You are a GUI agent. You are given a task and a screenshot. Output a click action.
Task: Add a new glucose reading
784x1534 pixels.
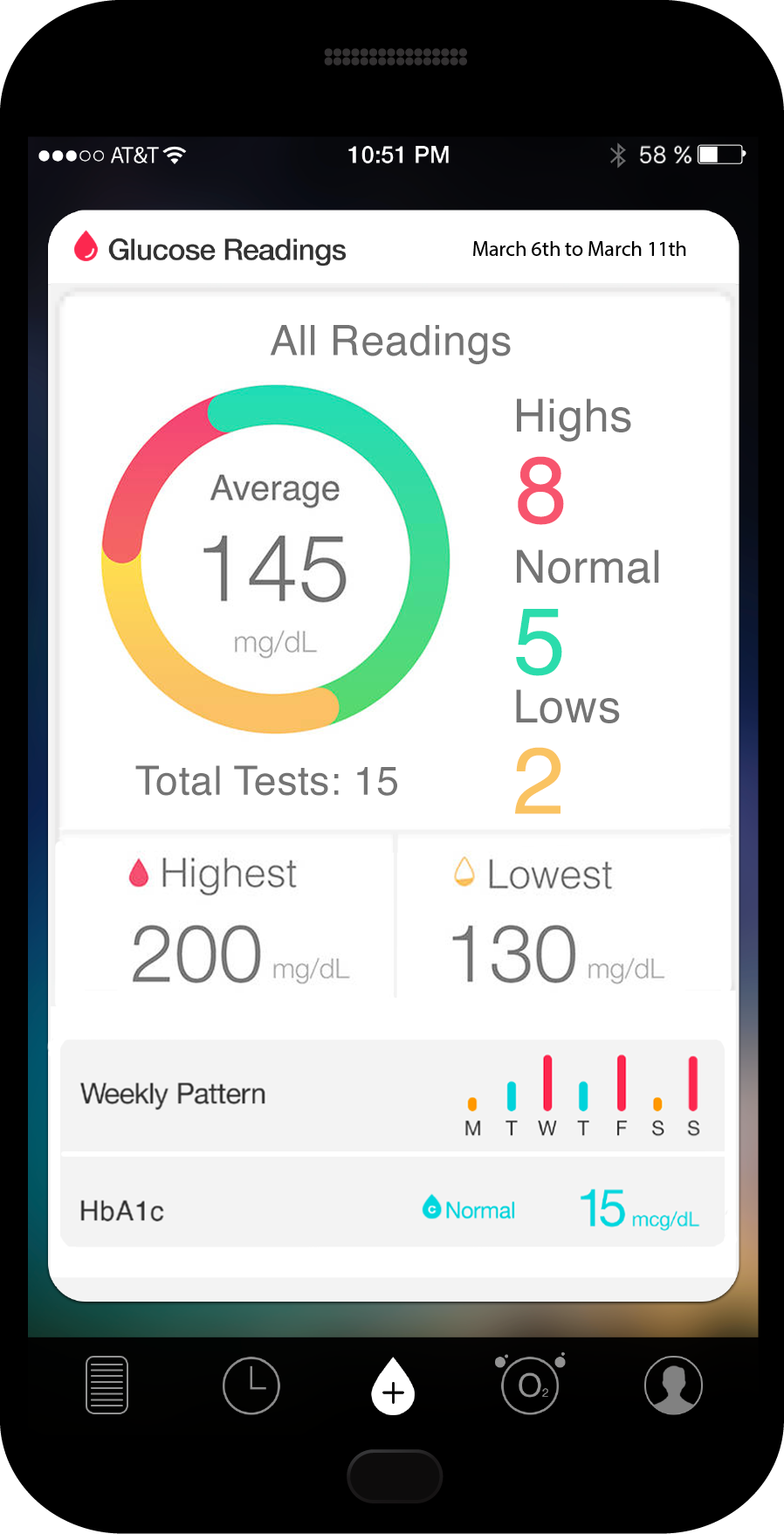point(393,1385)
